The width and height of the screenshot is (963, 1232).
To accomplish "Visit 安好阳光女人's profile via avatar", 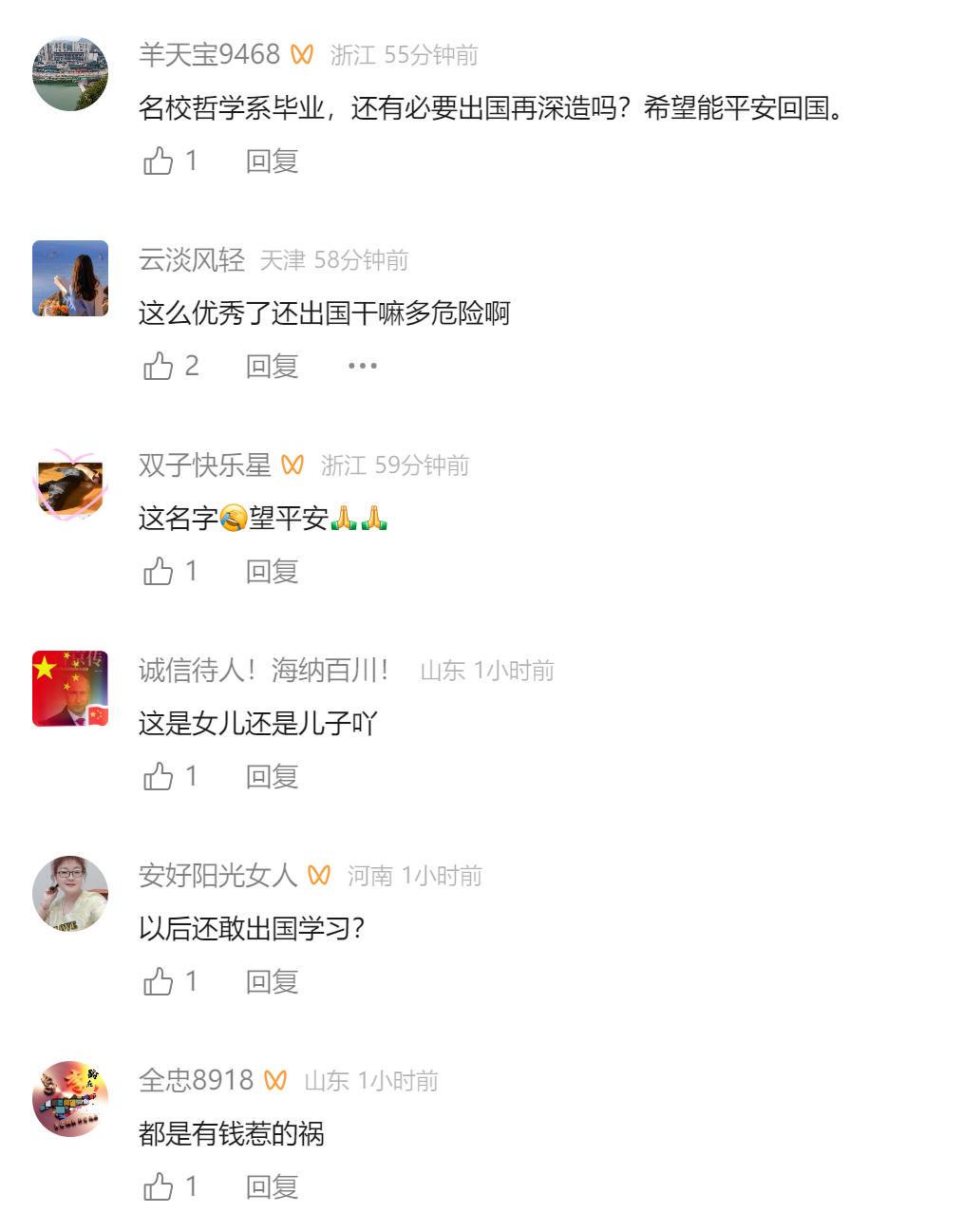I will [70, 894].
